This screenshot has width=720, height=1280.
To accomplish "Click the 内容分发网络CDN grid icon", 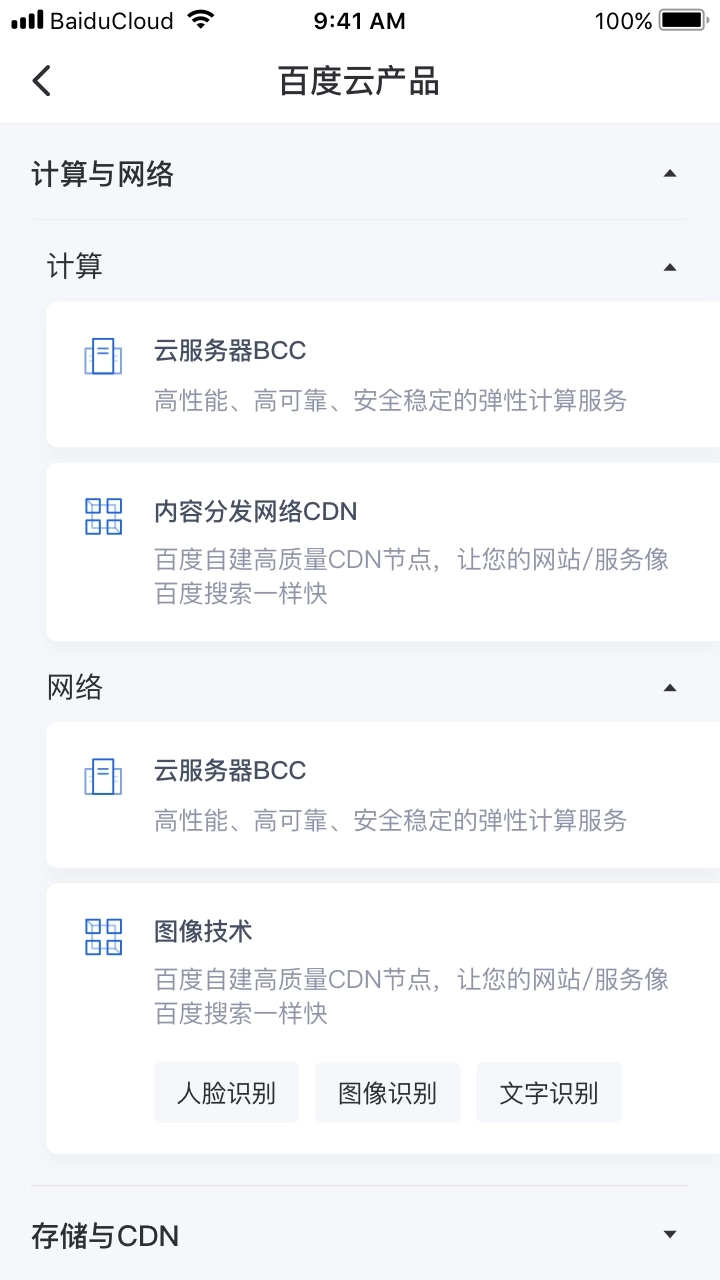I will (102, 516).
